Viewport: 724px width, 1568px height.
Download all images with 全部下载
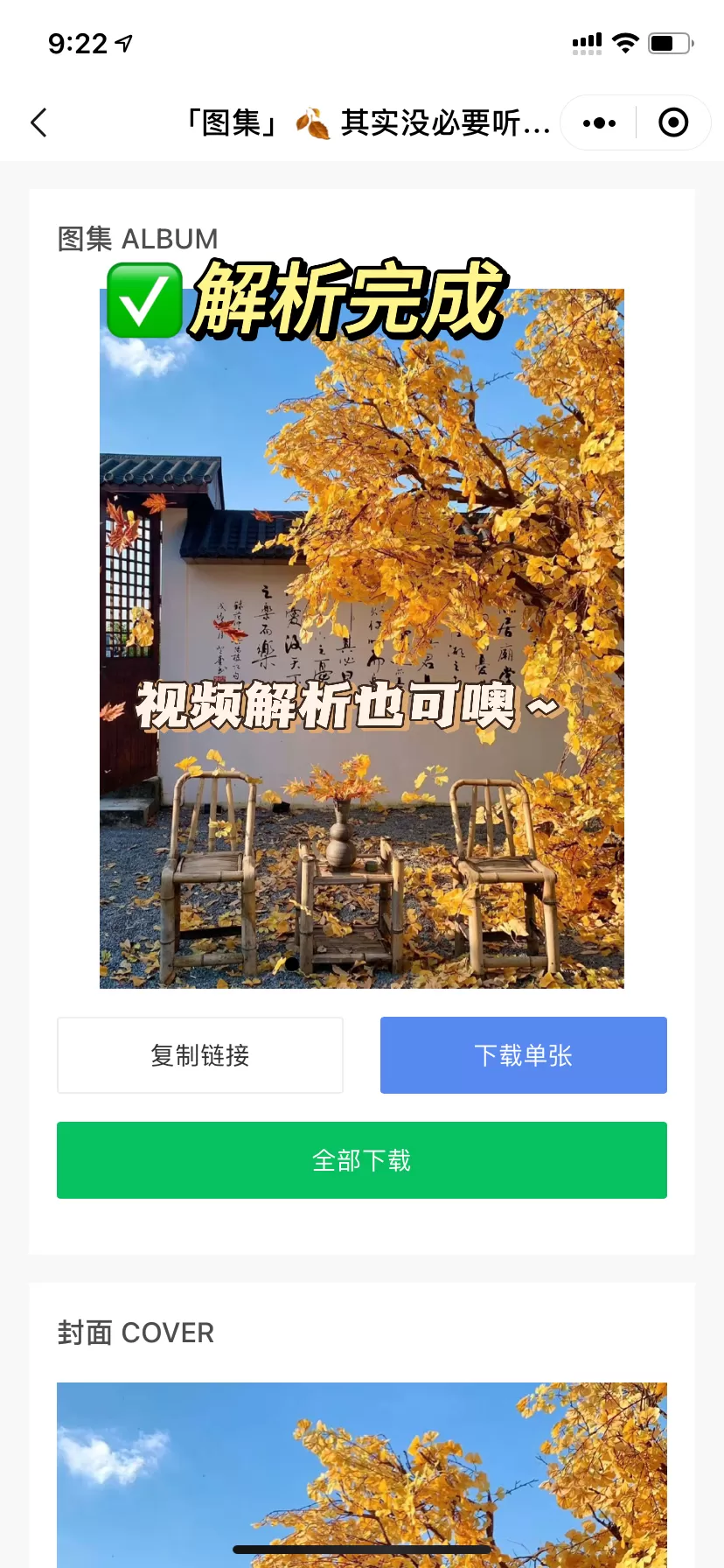[362, 1160]
